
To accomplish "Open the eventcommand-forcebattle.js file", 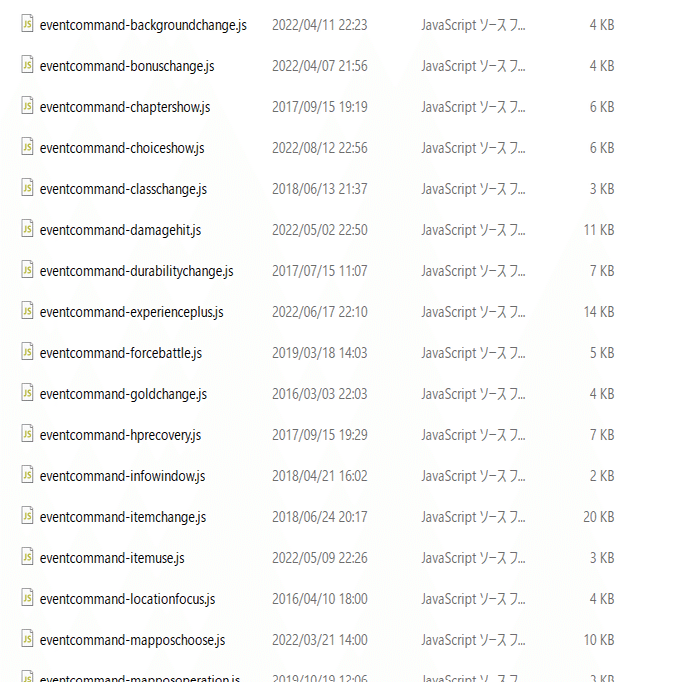I will pyautogui.click(x=120, y=353).
